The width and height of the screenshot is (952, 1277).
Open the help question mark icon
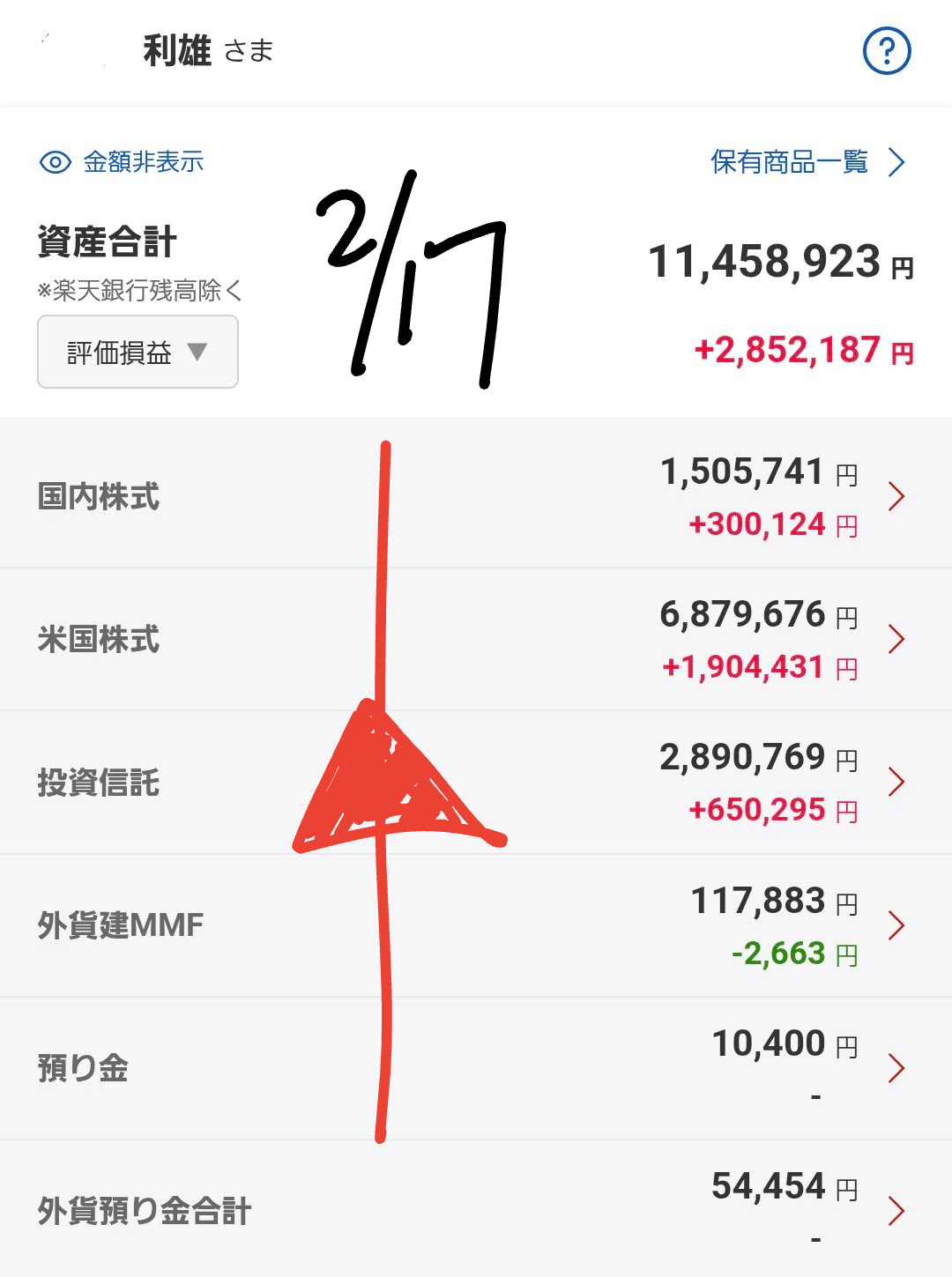pyautogui.click(x=886, y=51)
